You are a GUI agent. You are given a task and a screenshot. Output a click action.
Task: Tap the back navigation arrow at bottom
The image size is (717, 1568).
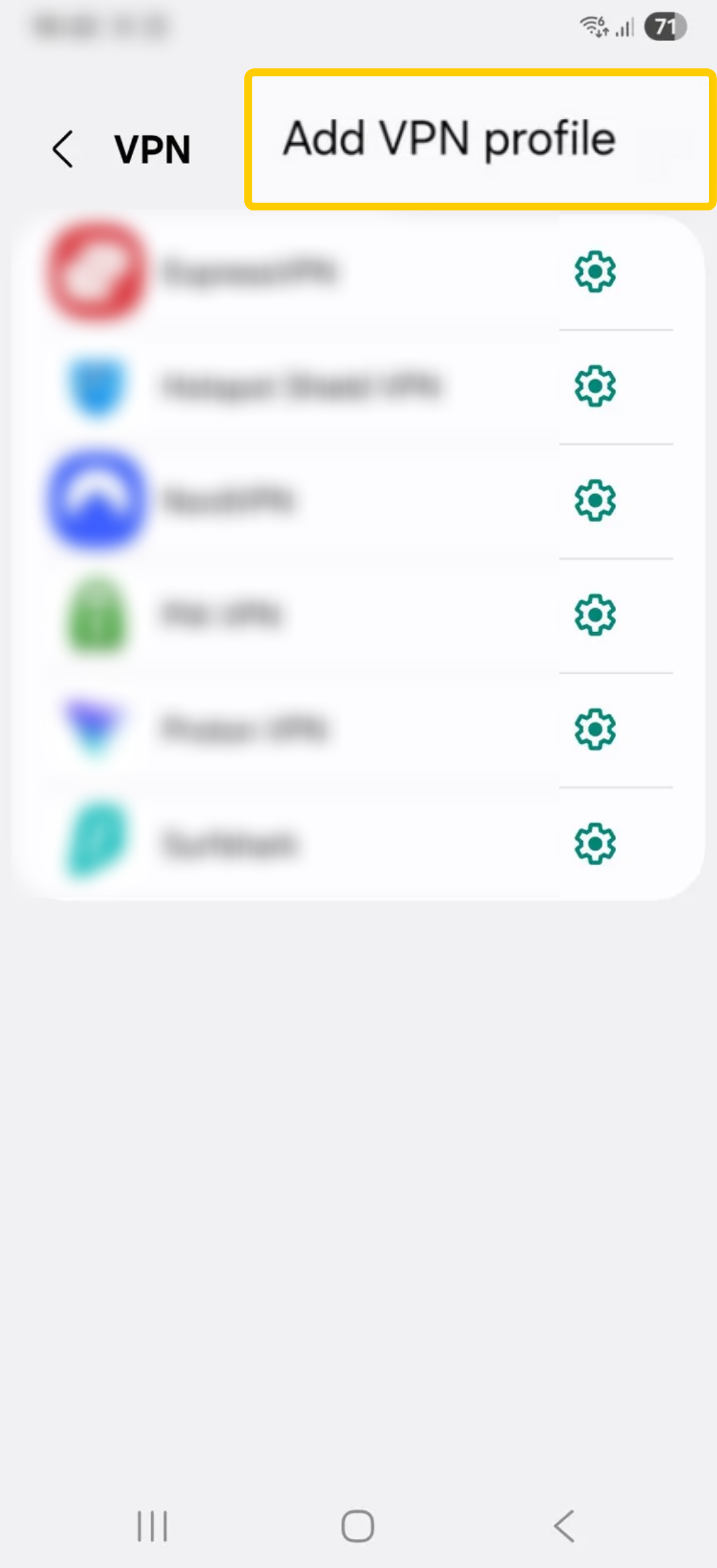pyautogui.click(x=564, y=1526)
